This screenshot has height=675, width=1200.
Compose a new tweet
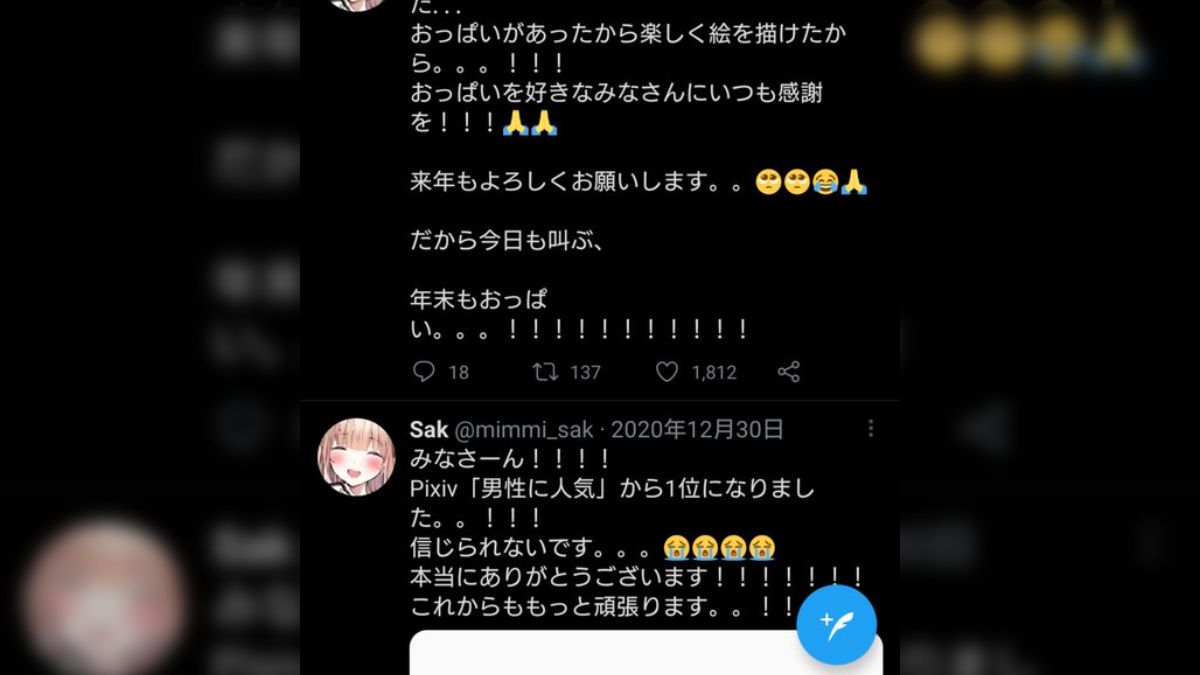(x=836, y=624)
